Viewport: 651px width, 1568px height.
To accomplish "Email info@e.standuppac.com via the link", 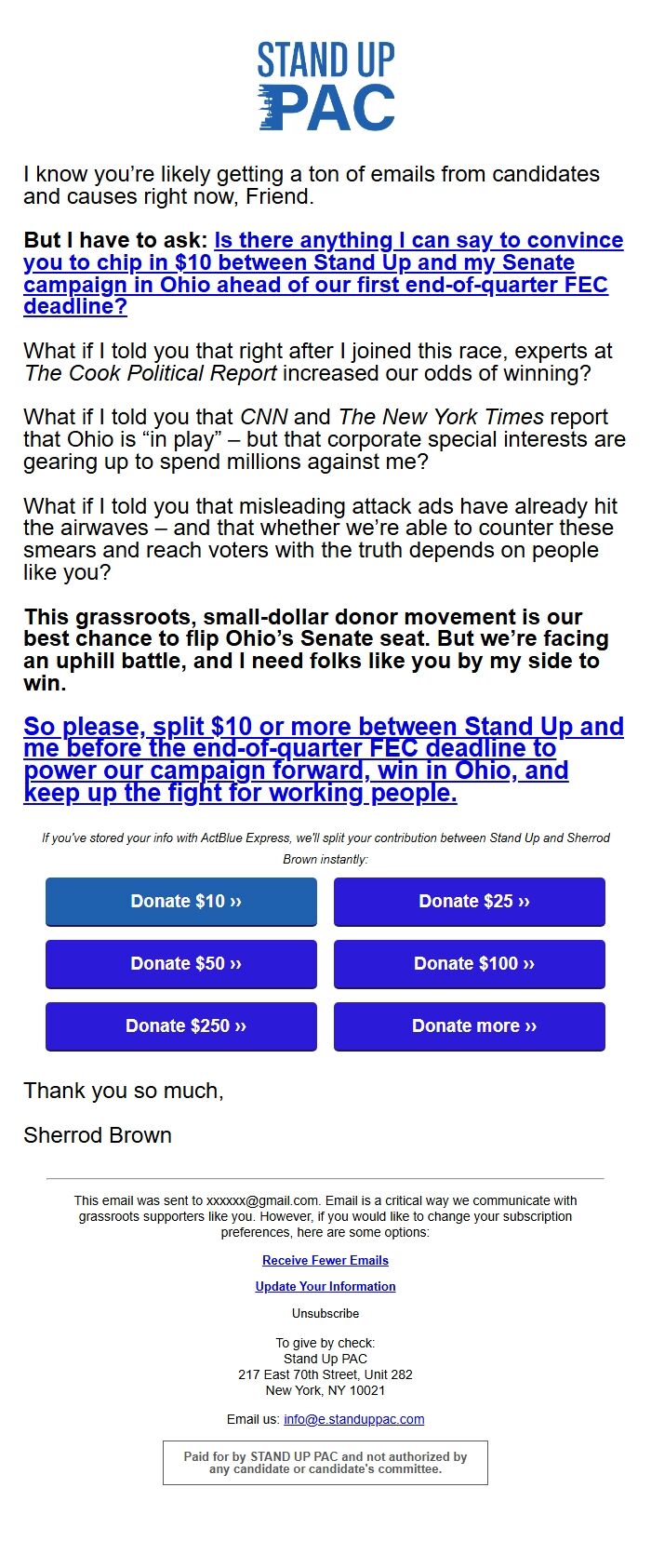I will [x=353, y=1419].
